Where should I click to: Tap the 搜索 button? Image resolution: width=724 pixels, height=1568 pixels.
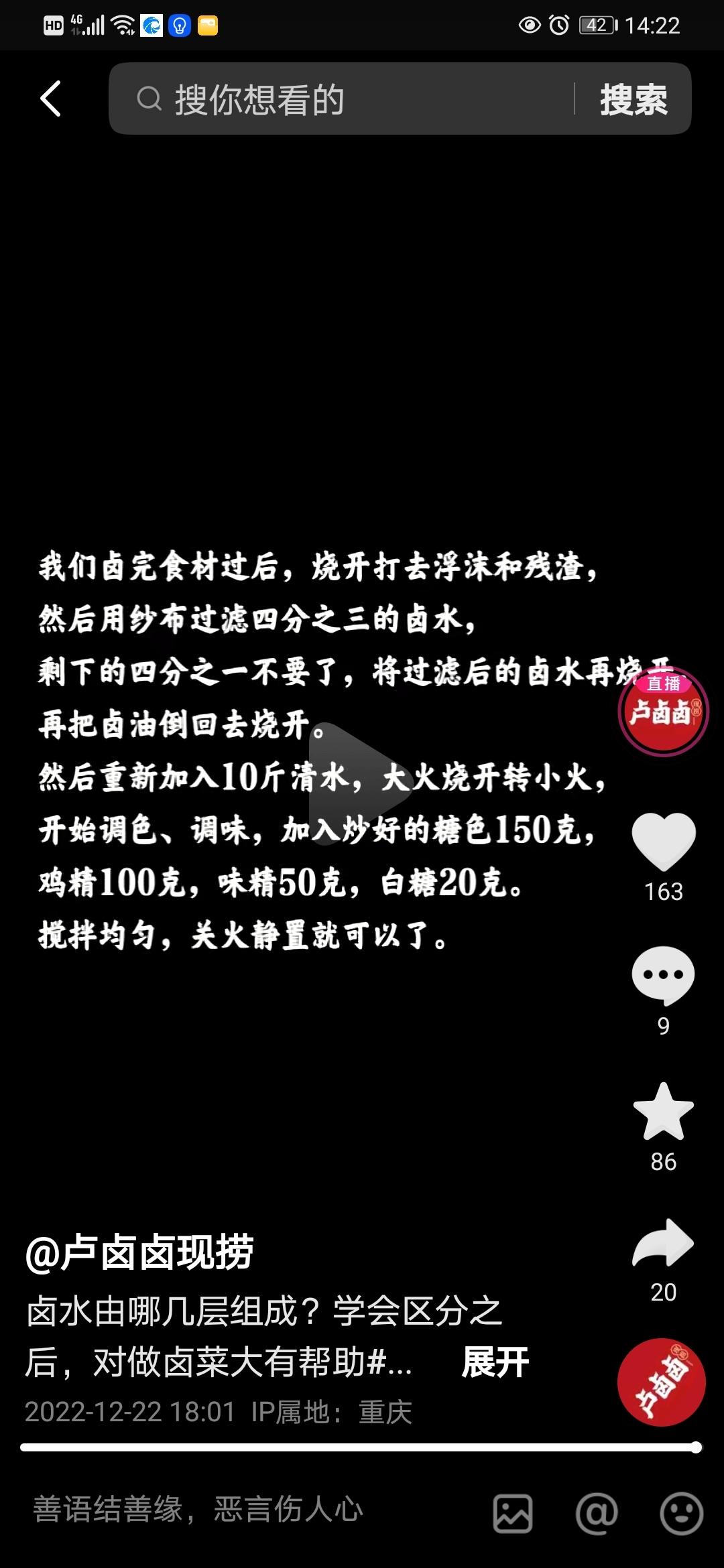[x=633, y=99]
